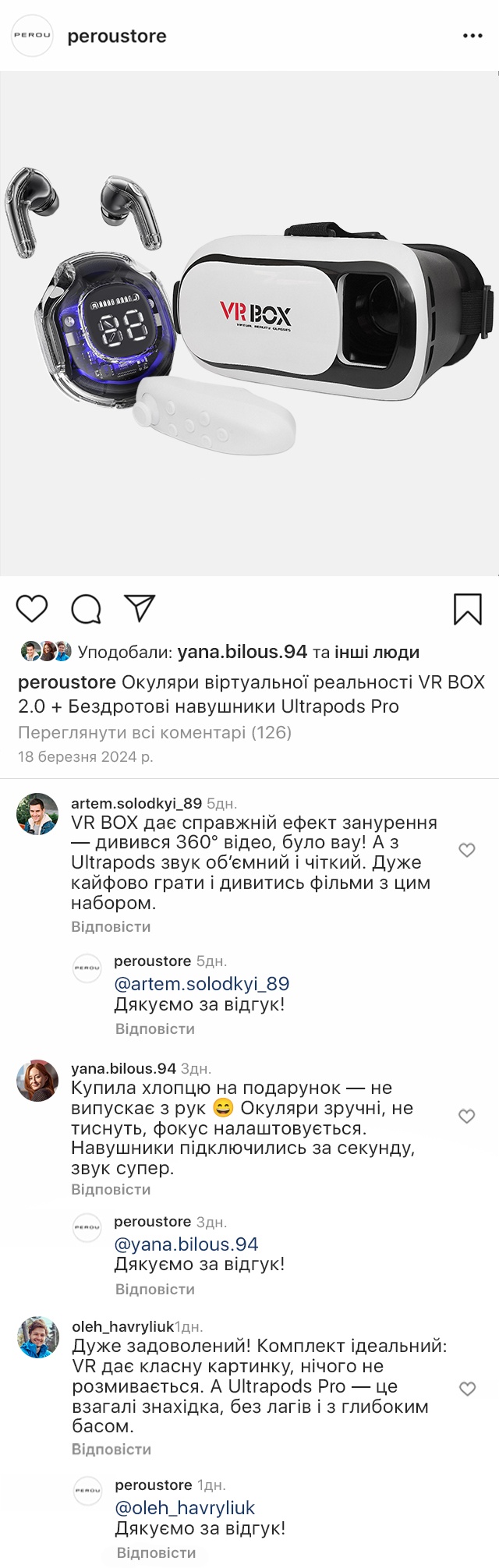Reply to oleh_havryliuk's comment

coord(111,1449)
